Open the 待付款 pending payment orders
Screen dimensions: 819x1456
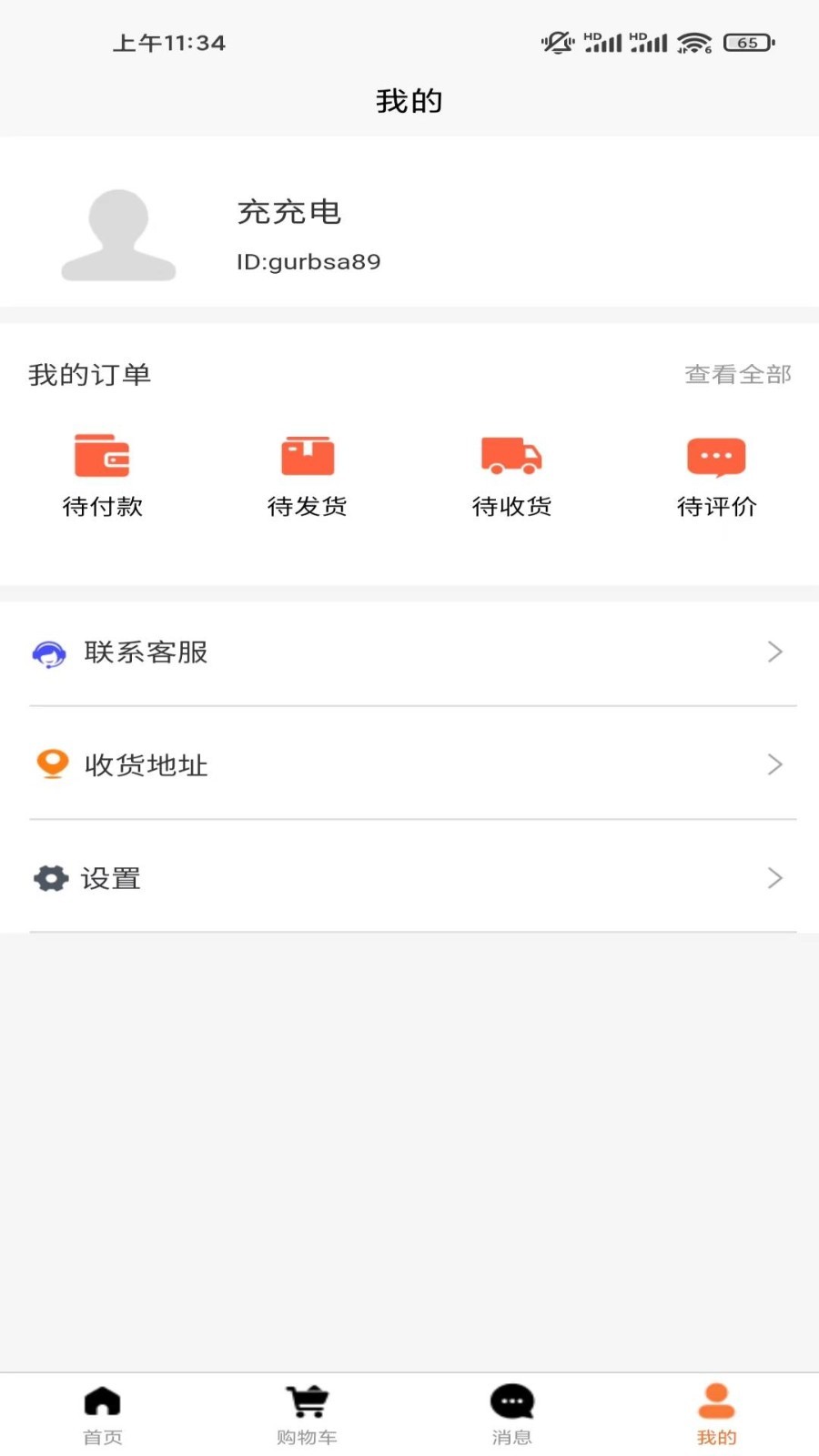coord(102,476)
